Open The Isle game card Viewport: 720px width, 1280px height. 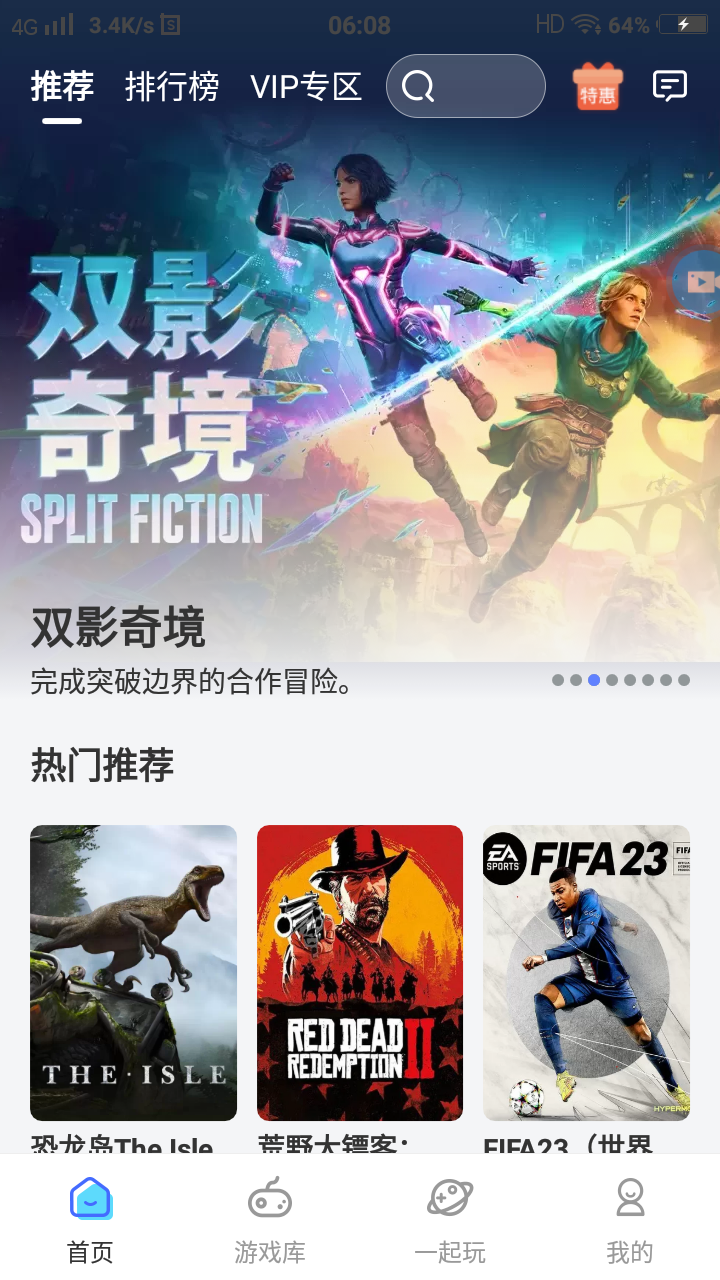point(133,972)
